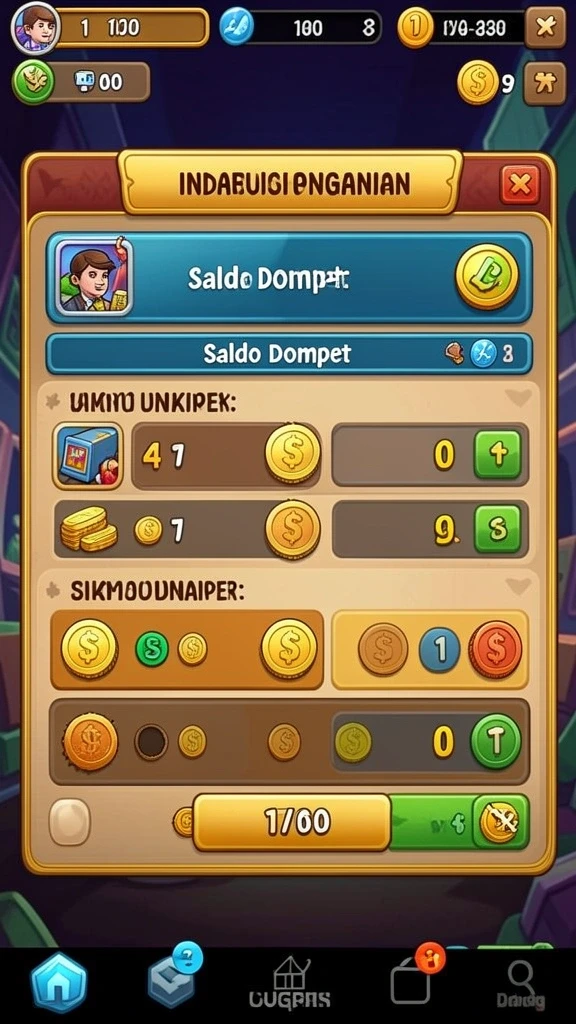The image size is (576, 1024).
Task: Tap the green S button beside 9
Action: click(497, 529)
